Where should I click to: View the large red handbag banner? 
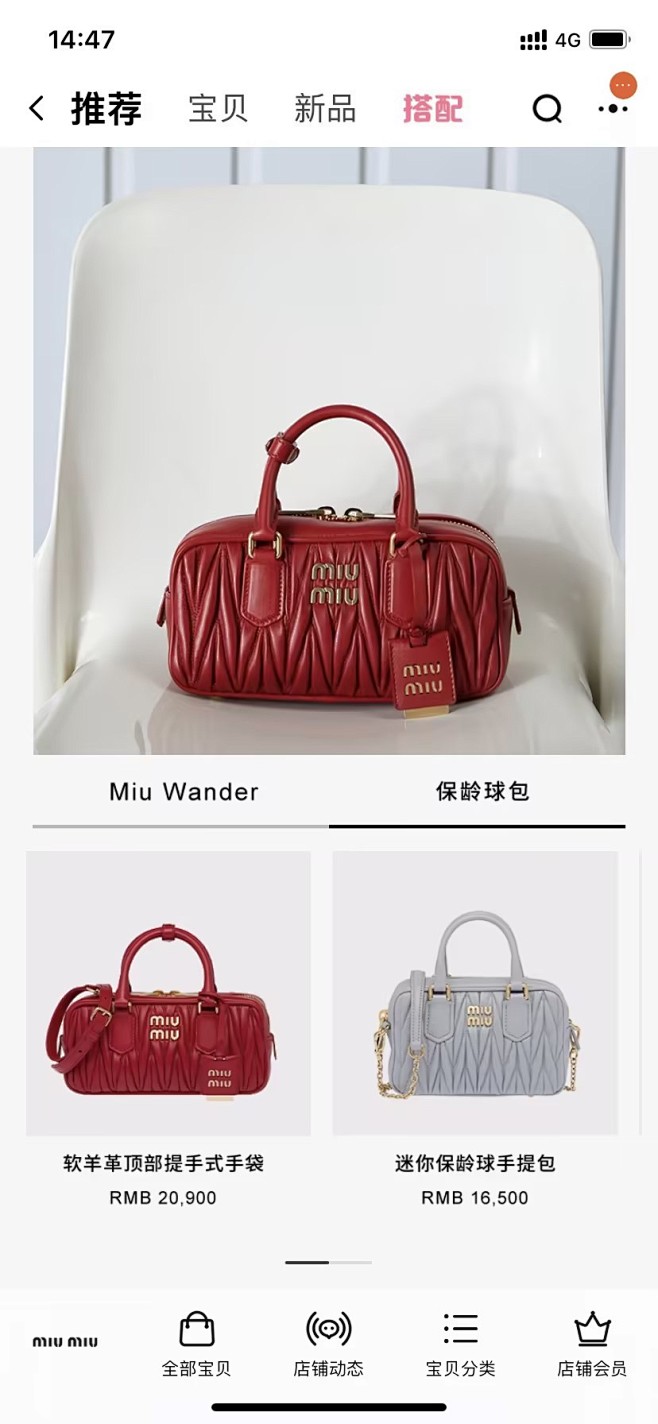coord(329,450)
